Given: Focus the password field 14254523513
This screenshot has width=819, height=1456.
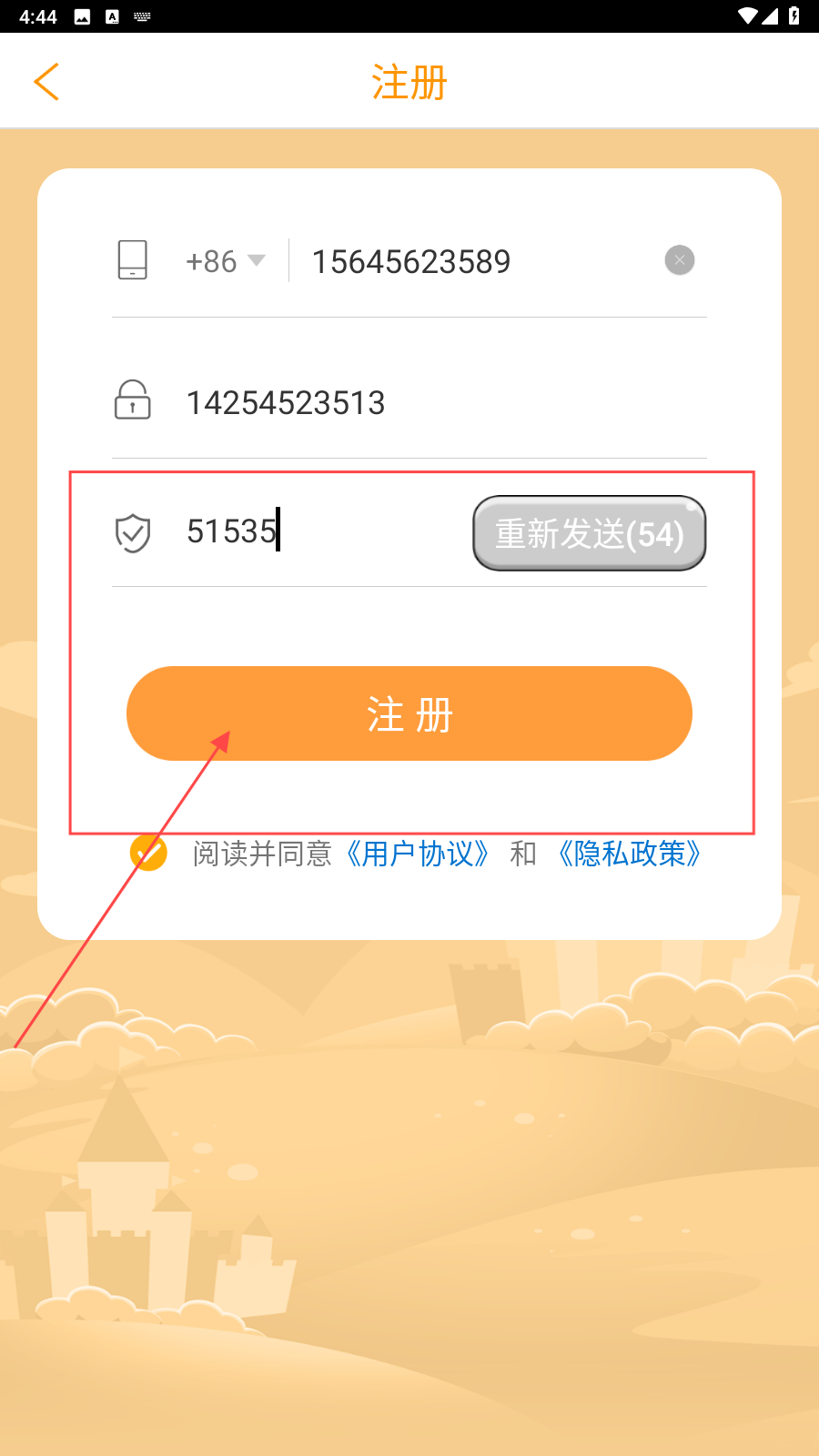Looking at the screenshot, I should coord(409,402).
